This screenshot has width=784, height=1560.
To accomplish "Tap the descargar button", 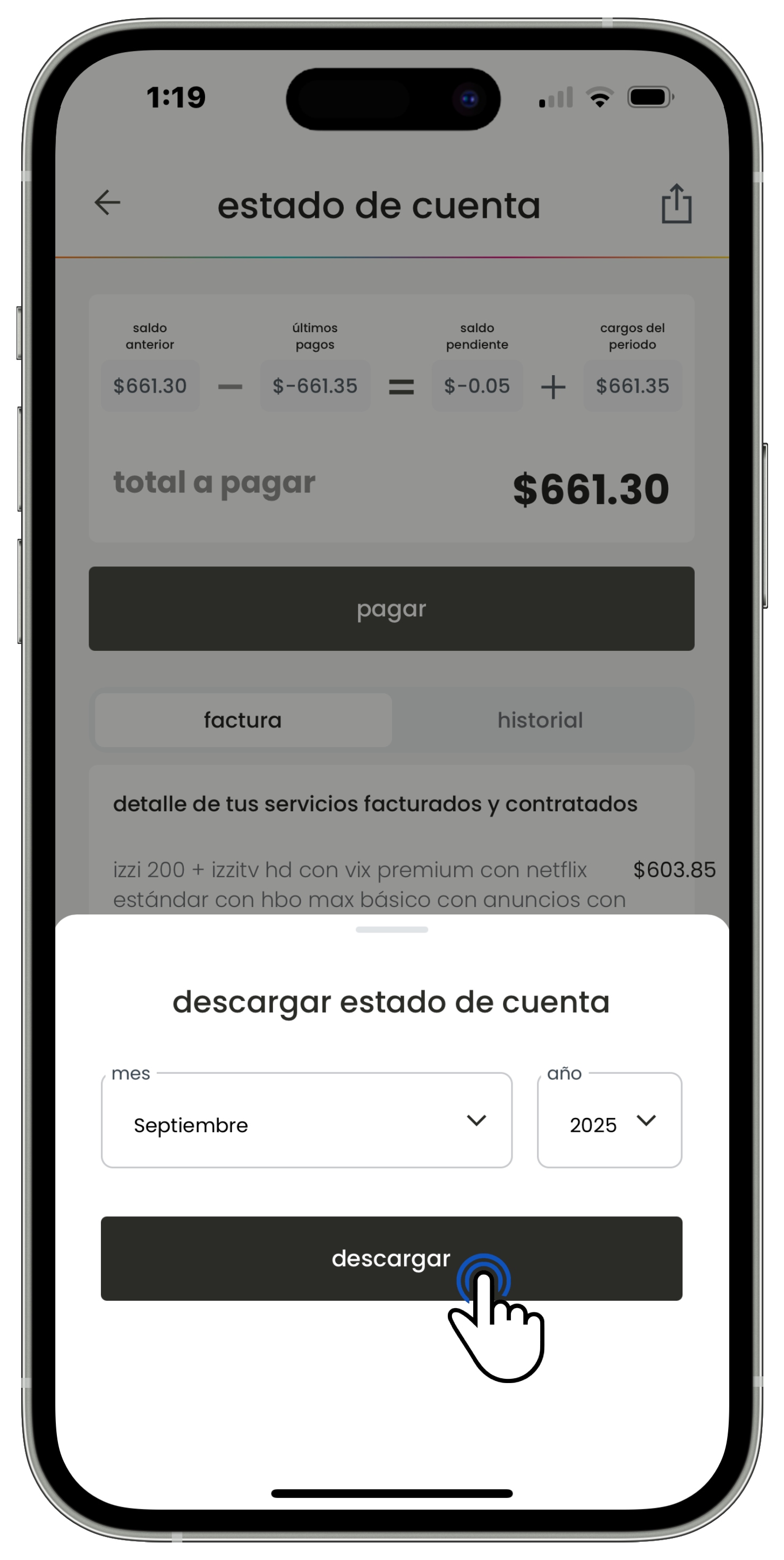I will coord(391,1258).
